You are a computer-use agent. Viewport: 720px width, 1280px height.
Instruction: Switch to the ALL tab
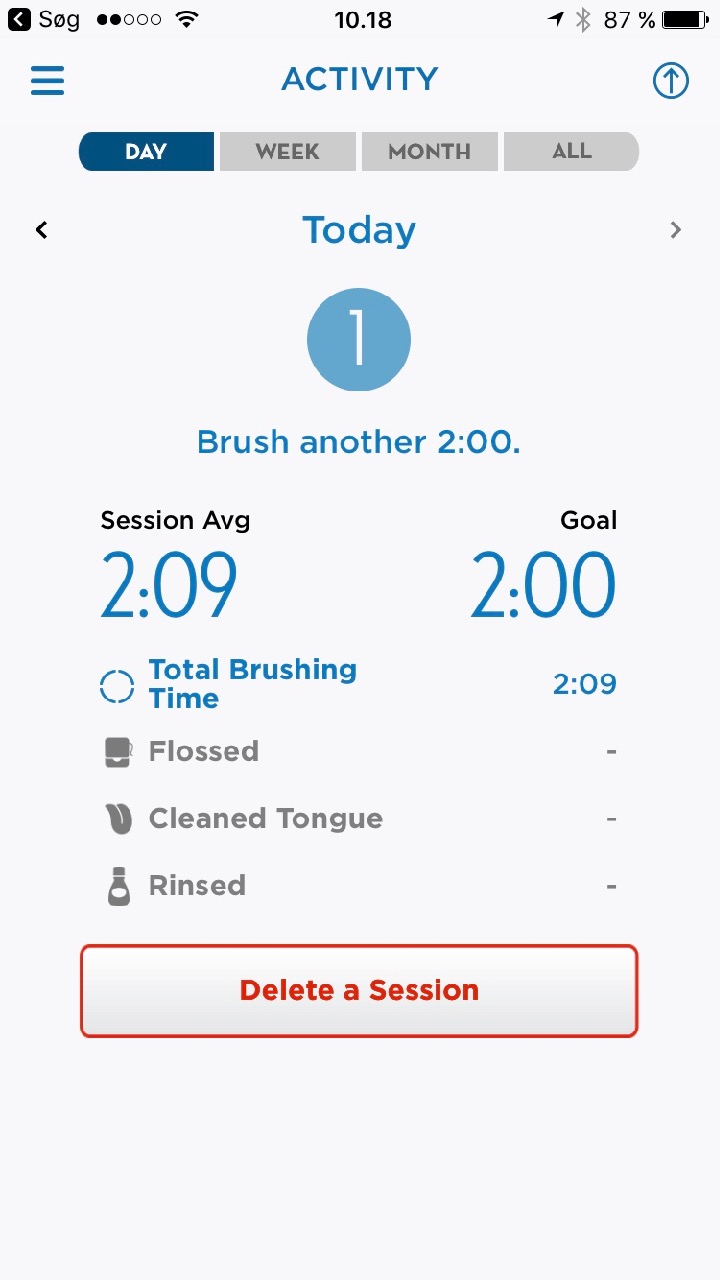571,152
